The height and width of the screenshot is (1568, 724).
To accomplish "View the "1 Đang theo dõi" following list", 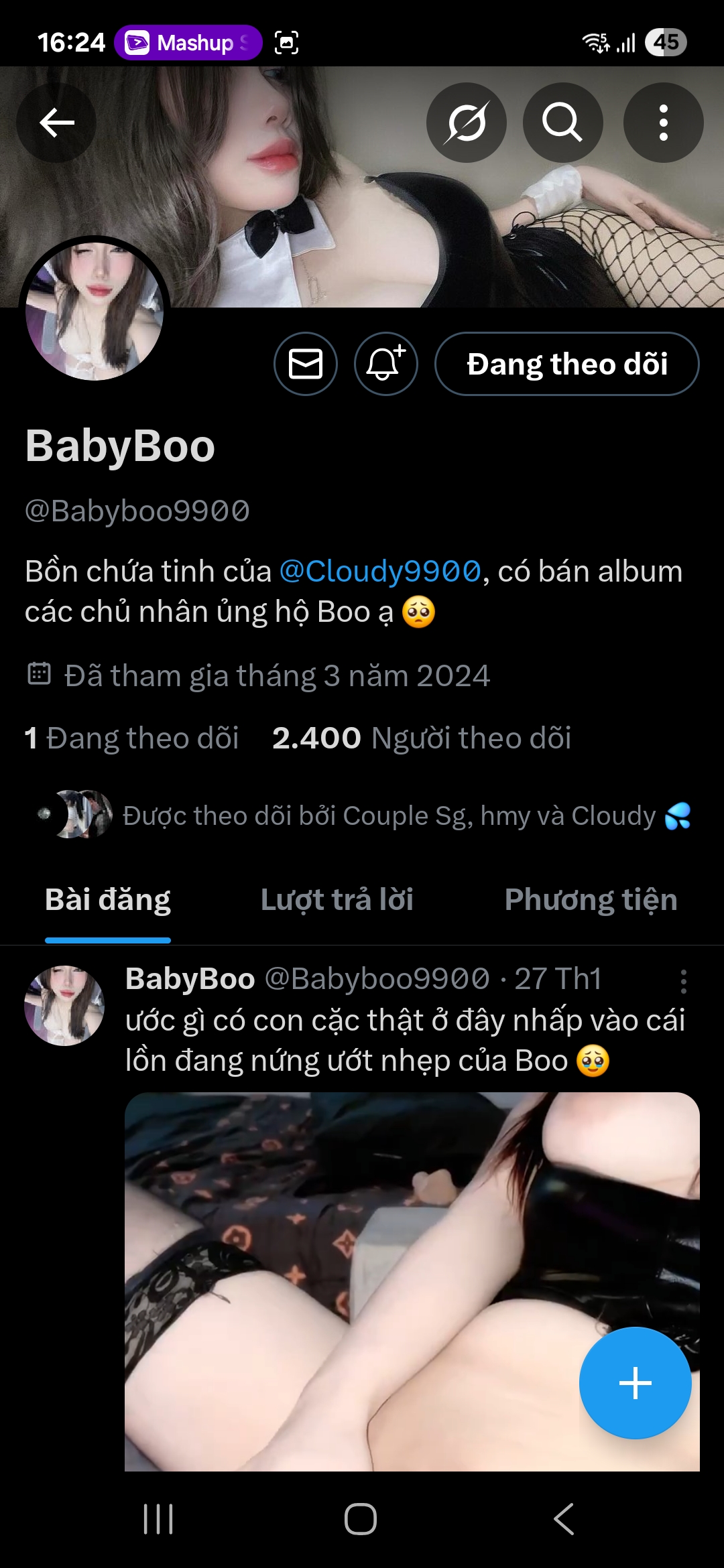I will click(132, 738).
